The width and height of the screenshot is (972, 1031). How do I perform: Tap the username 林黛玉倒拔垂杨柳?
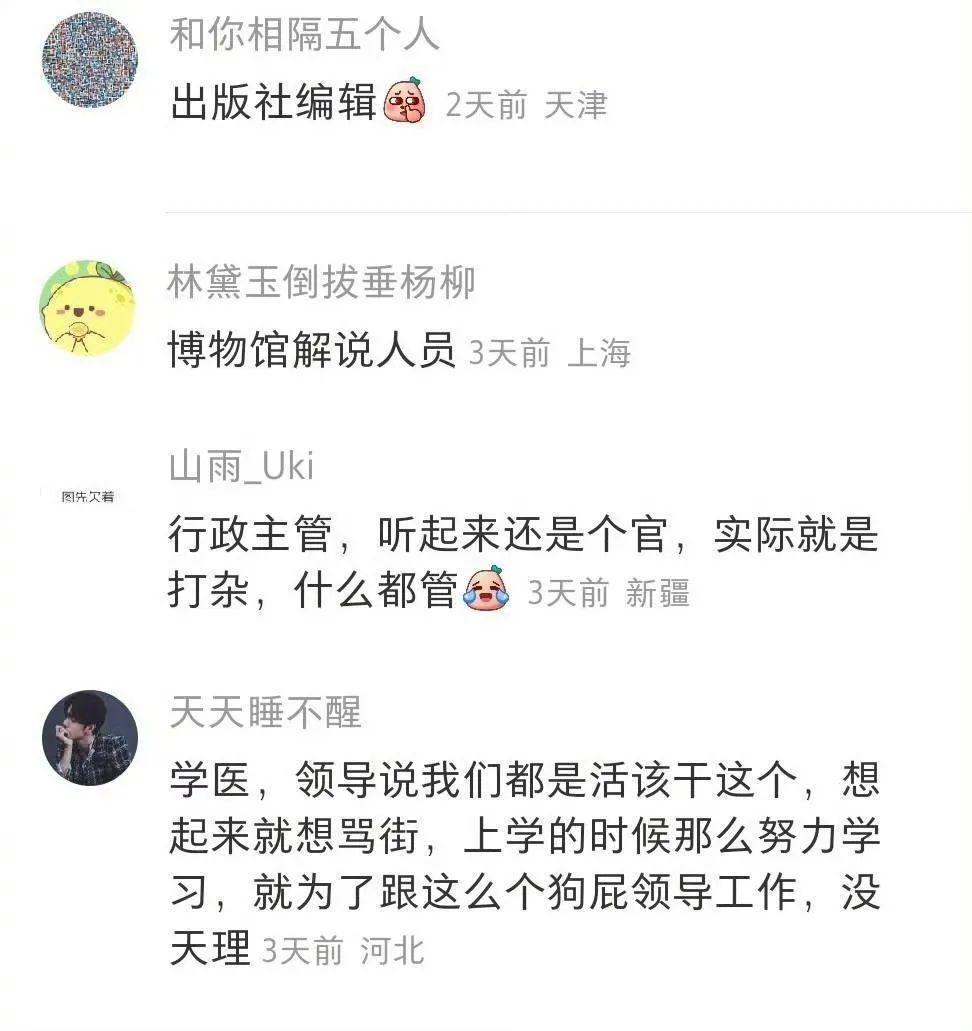(x=322, y=283)
